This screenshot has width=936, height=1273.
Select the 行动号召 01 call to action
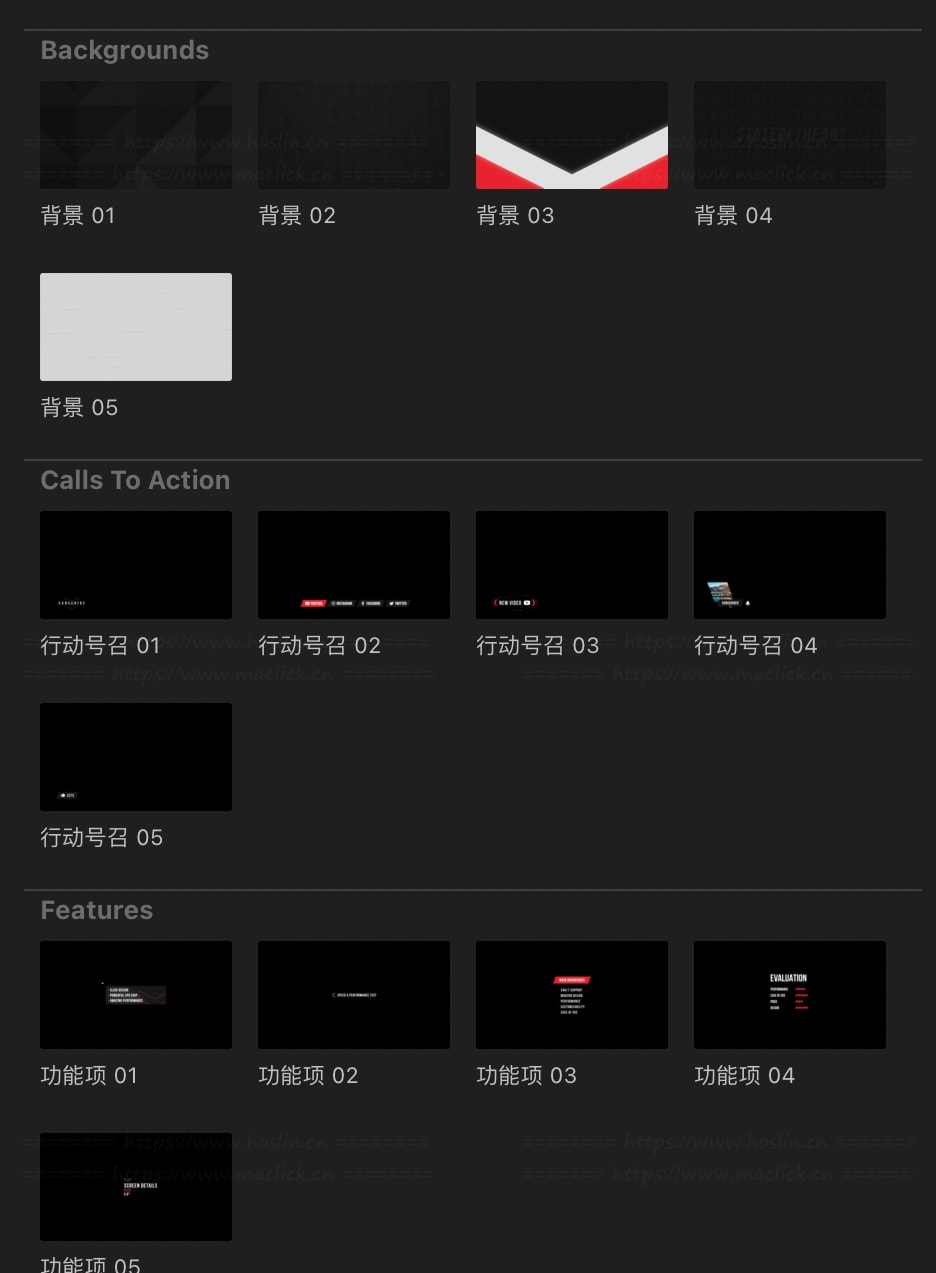(x=136, y=565)
